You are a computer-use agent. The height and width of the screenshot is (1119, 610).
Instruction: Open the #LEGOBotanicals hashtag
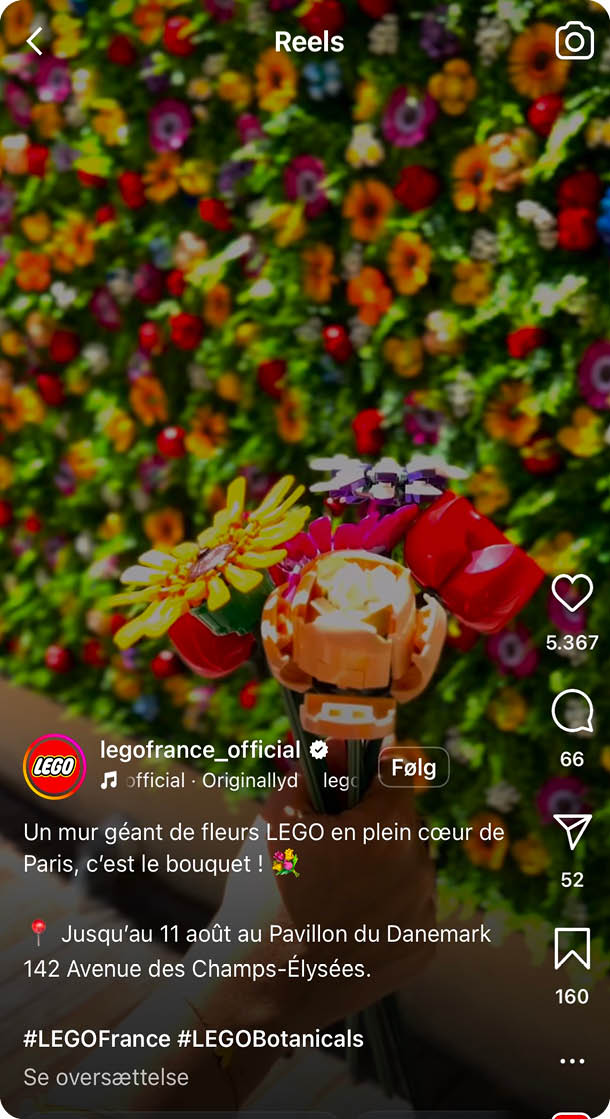tap(271, 1039)
